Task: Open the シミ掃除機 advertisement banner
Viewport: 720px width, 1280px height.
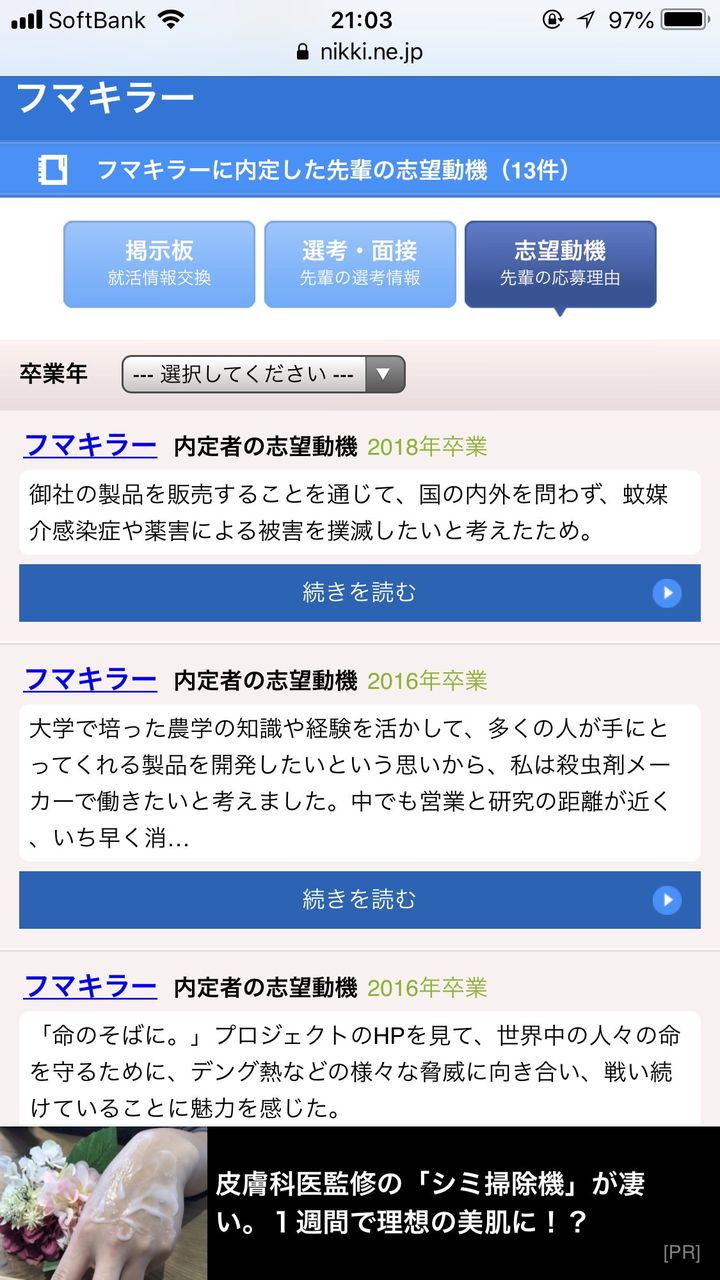Action: click(x=360, y=1203)
